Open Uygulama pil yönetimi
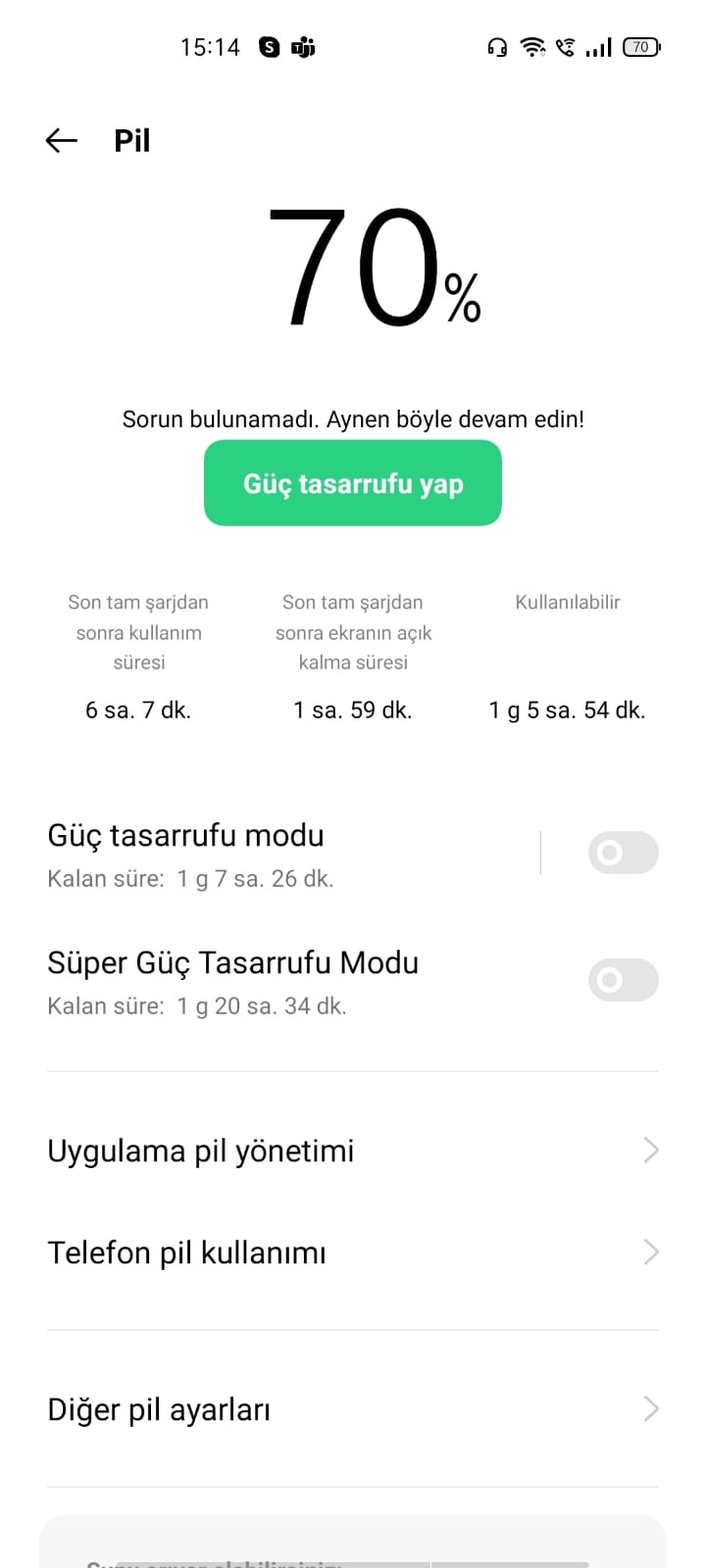Image resolution: width=706 pixels, height=1568 pixels. click(x=353, y=1151)
